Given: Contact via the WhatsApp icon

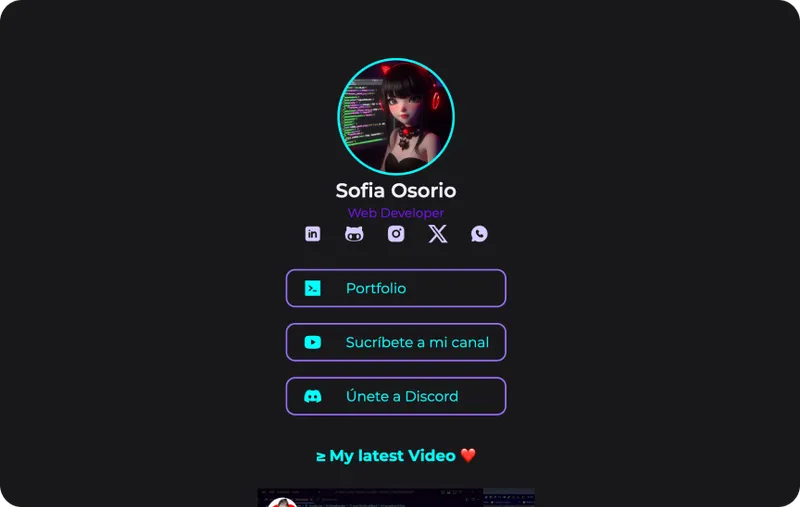Looking at the screenshot, I should [480, 234].
